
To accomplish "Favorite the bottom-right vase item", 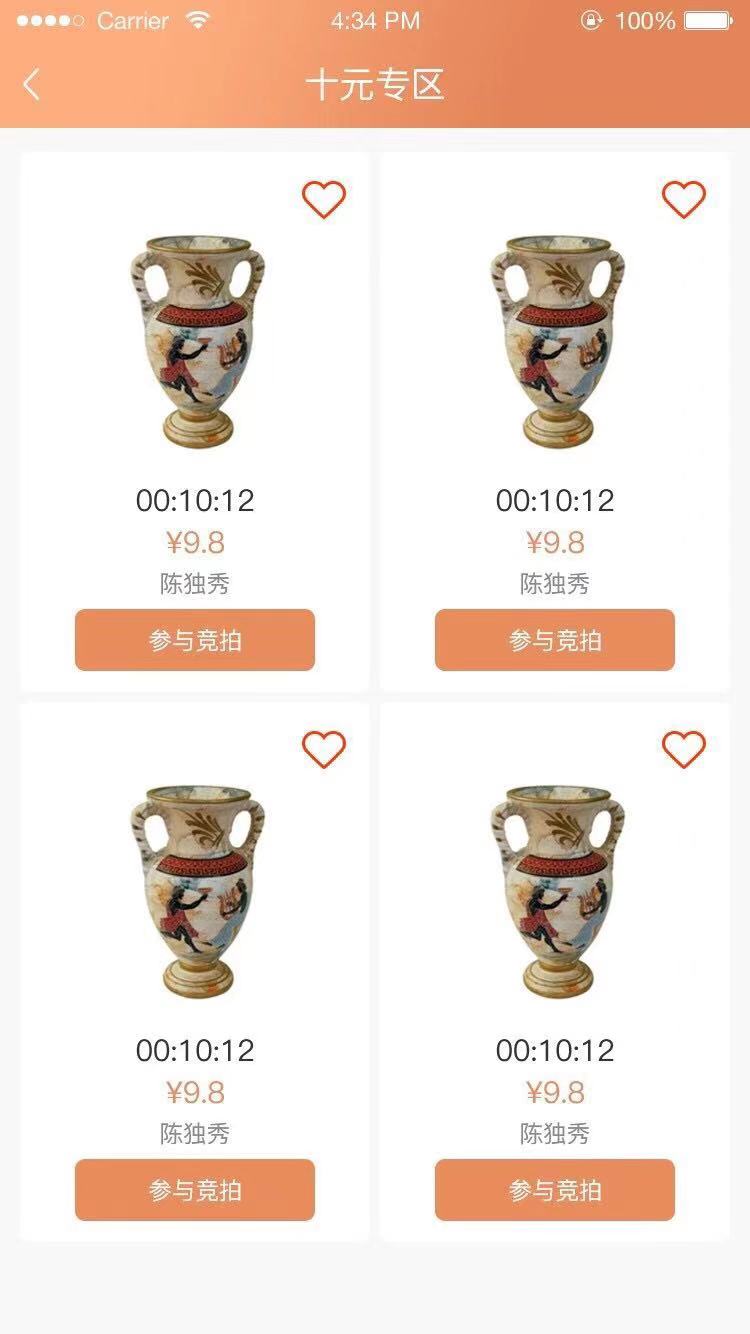I will pos(684,749).
